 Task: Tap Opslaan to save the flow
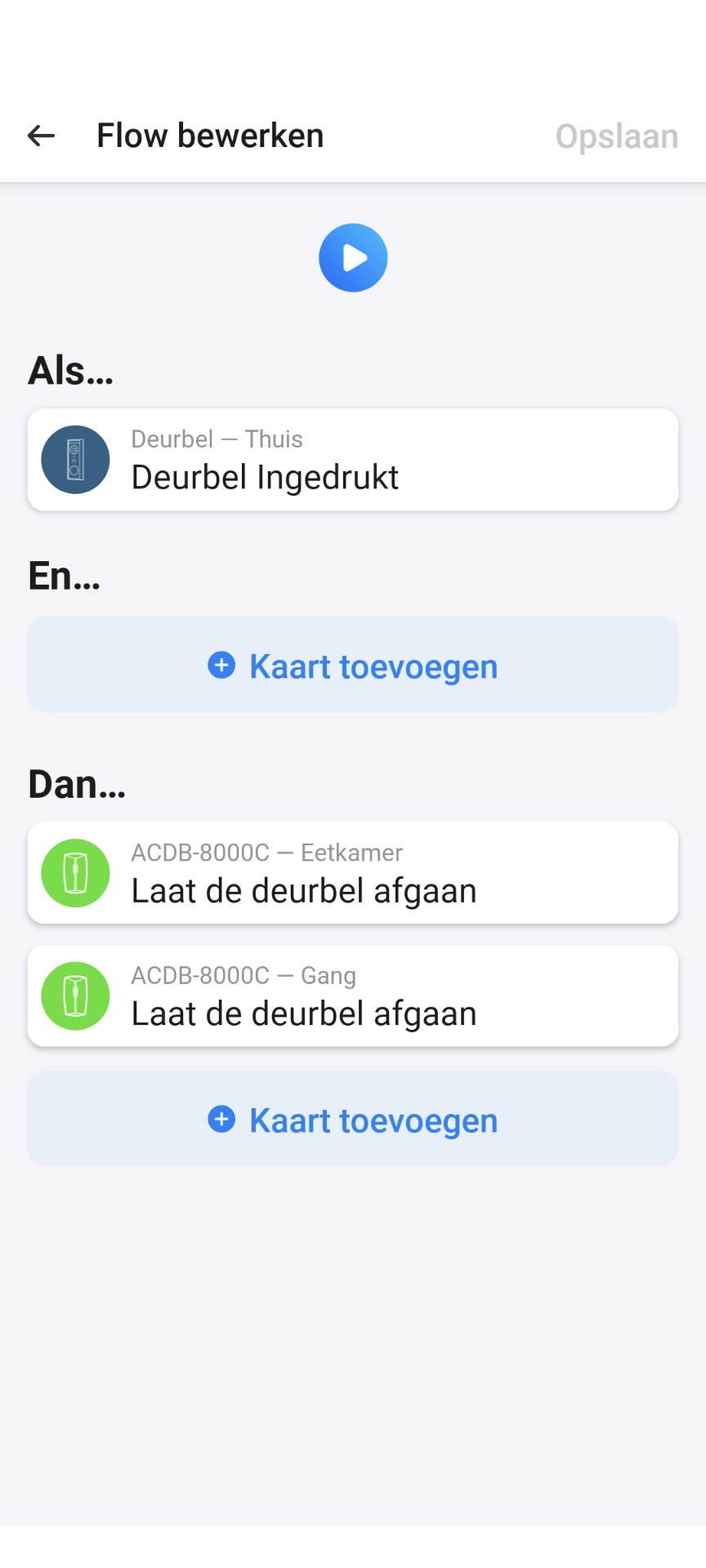pos(616,136)
